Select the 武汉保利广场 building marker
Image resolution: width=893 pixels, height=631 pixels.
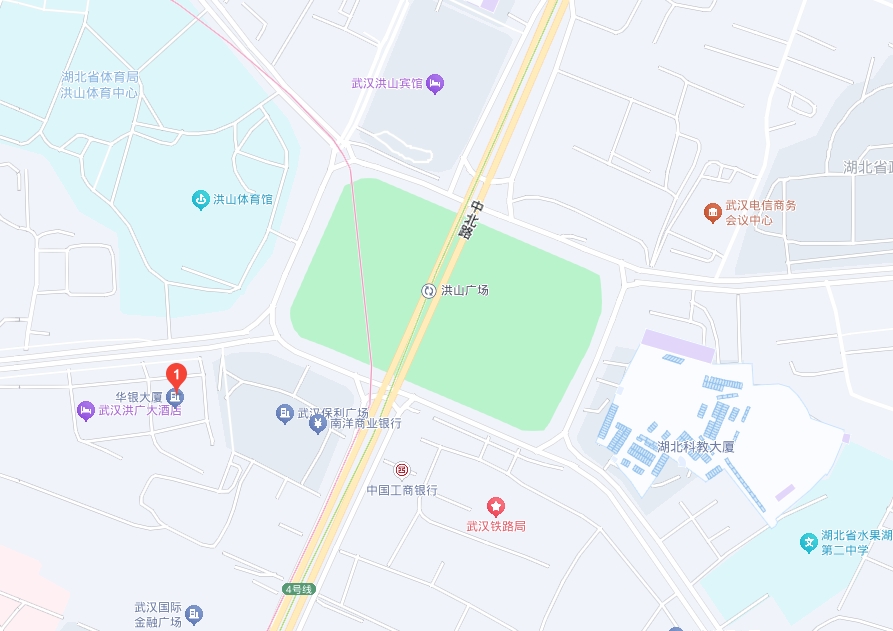tap(284, 413)
